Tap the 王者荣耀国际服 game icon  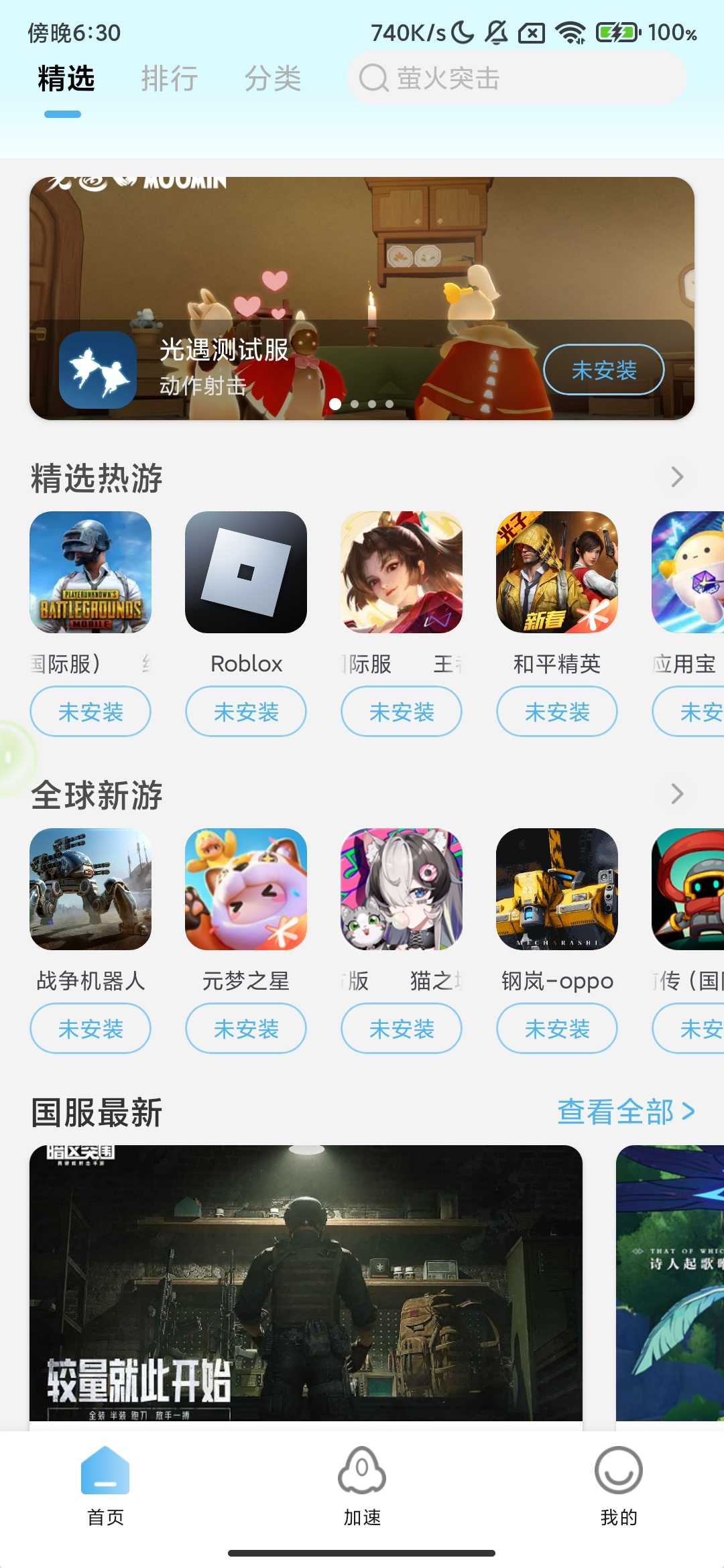(x=401, y=573)
